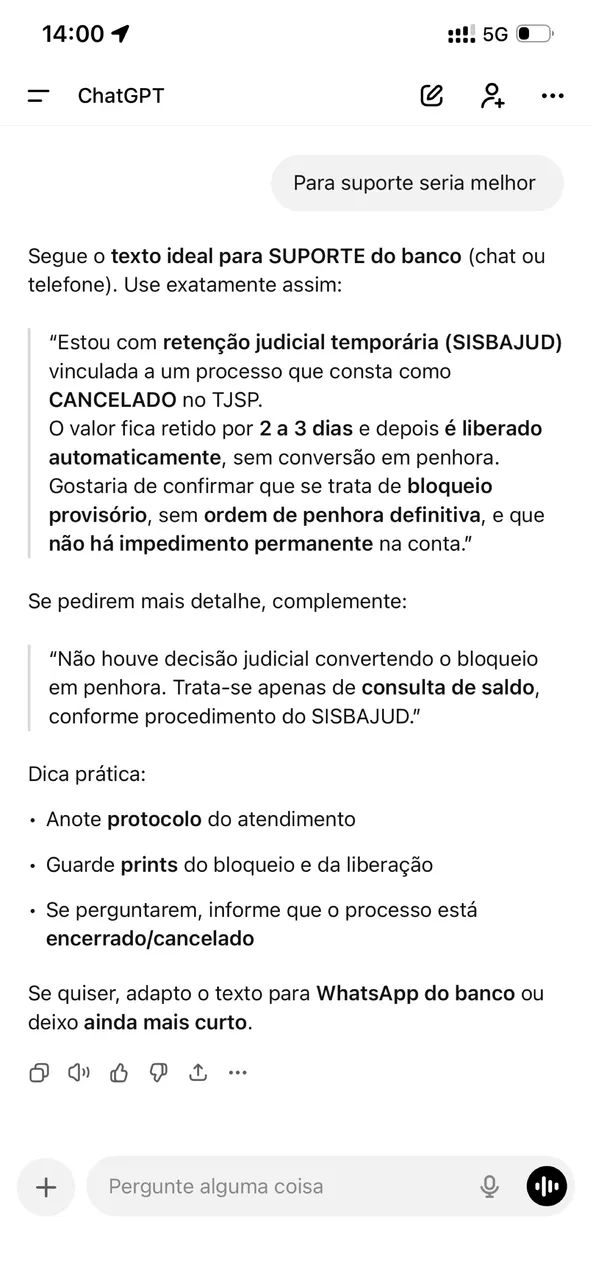Tap the add people icon
The height and width of the screenshot is (1280, 592).
point(492,96)
